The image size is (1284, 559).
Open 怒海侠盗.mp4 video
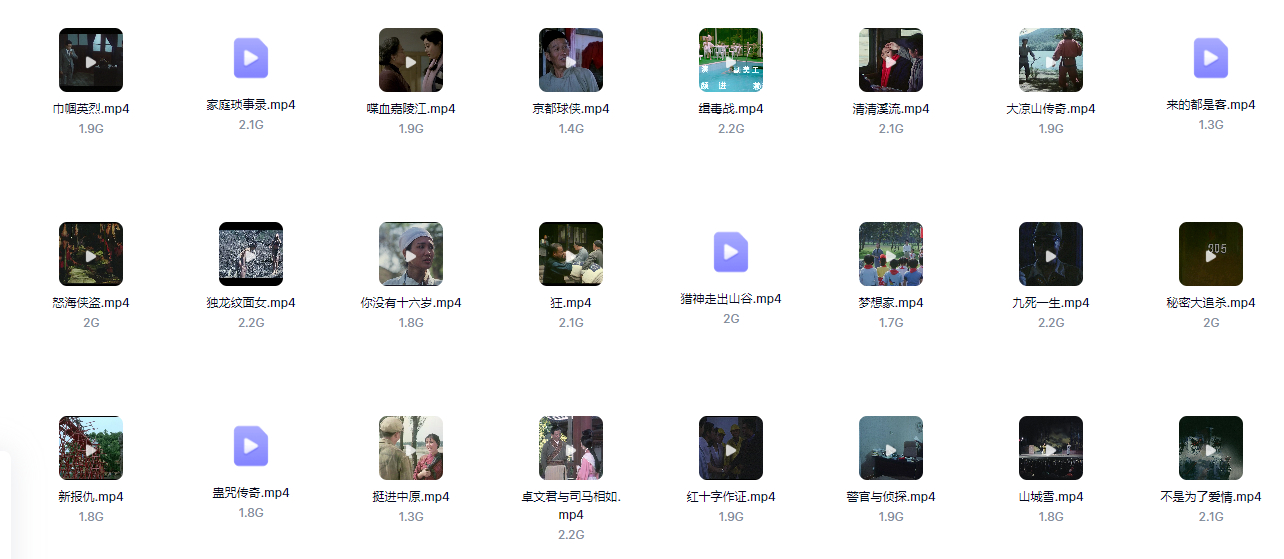pos(91,254)
